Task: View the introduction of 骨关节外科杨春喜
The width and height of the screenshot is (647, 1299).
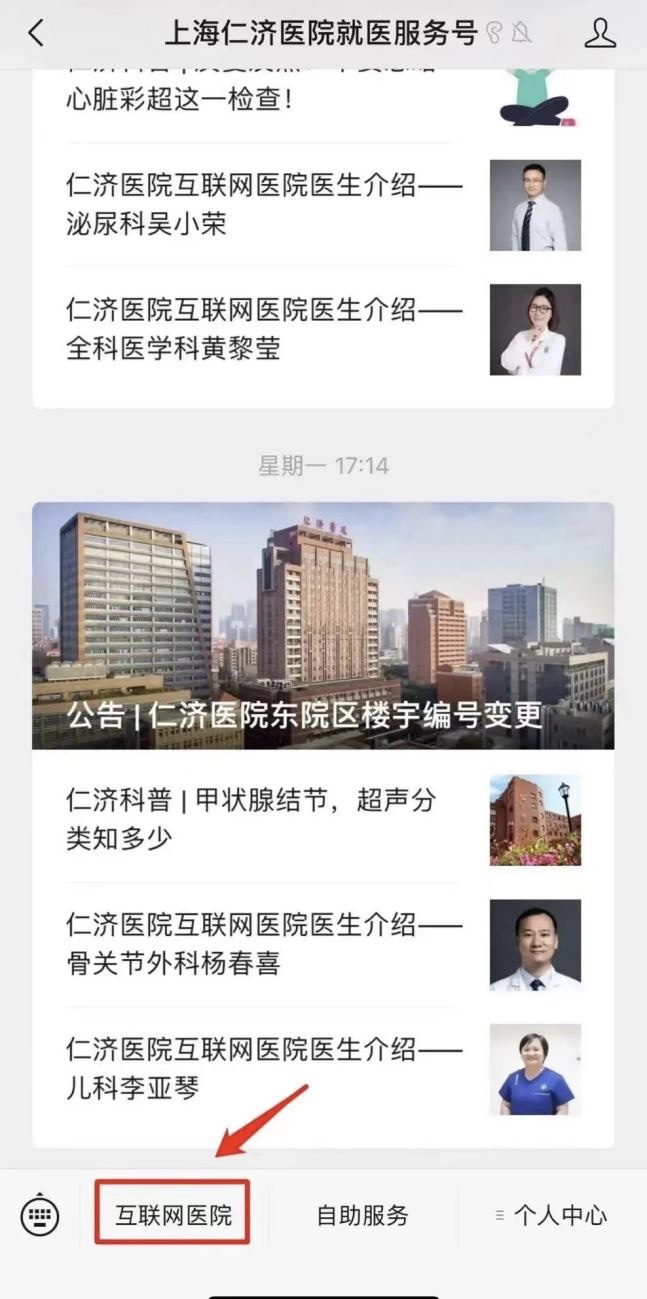Action: 265,944
